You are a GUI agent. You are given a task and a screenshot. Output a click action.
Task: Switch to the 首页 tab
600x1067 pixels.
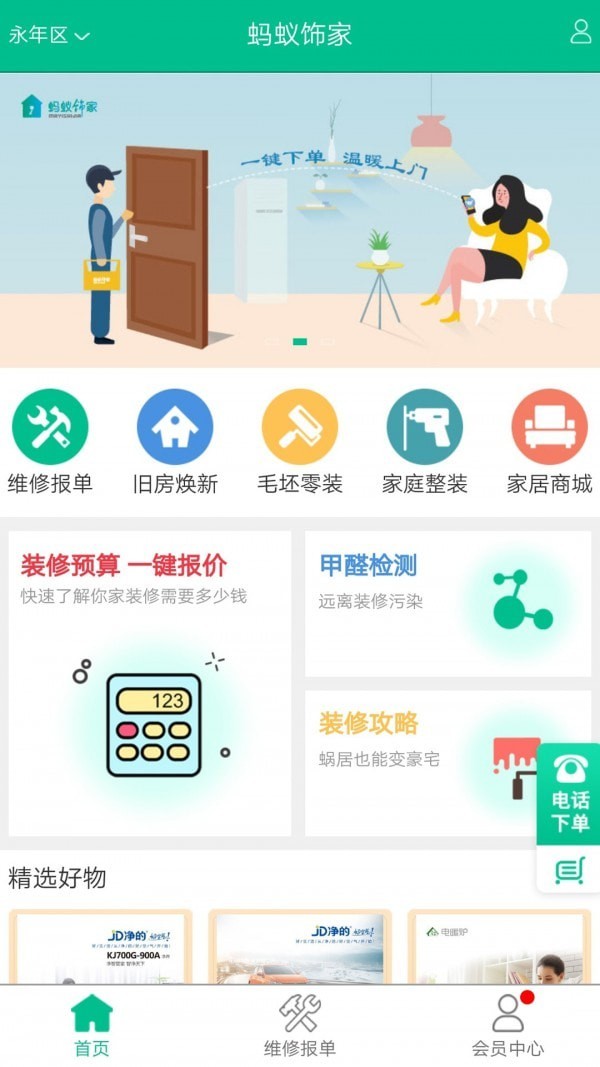tap(92, 1026)
